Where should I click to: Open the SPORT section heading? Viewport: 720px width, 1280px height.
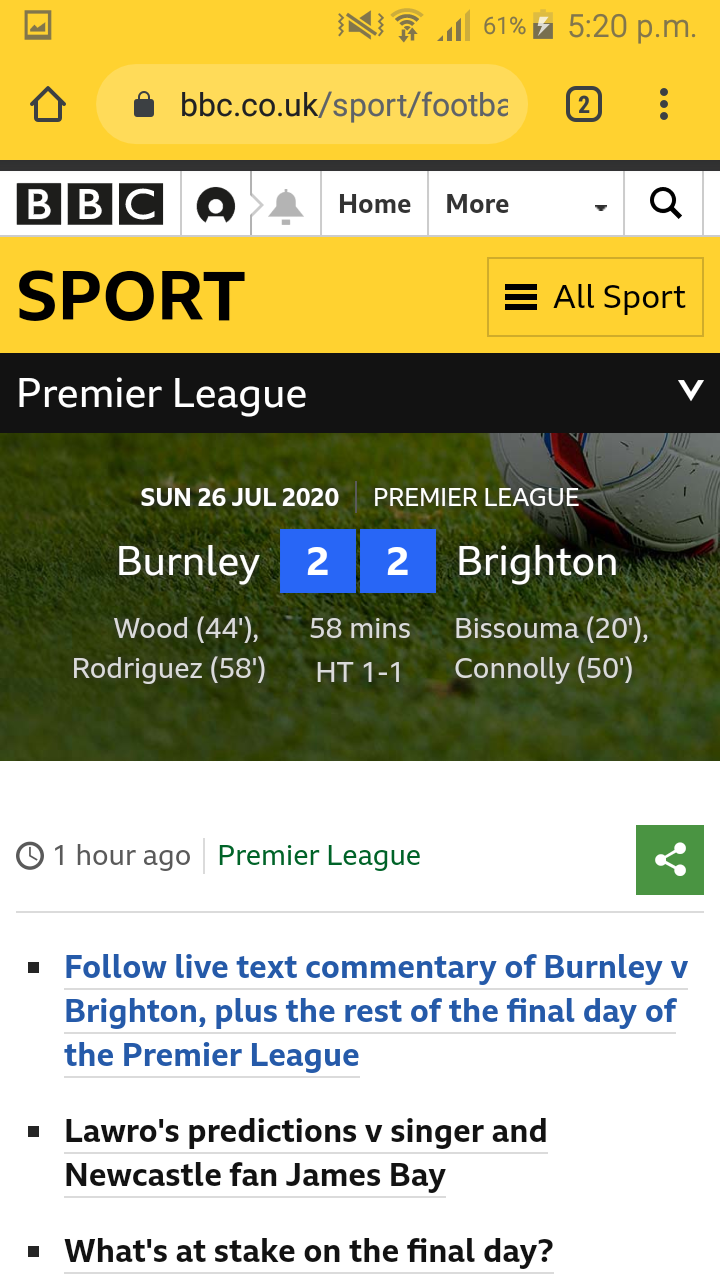131,297
